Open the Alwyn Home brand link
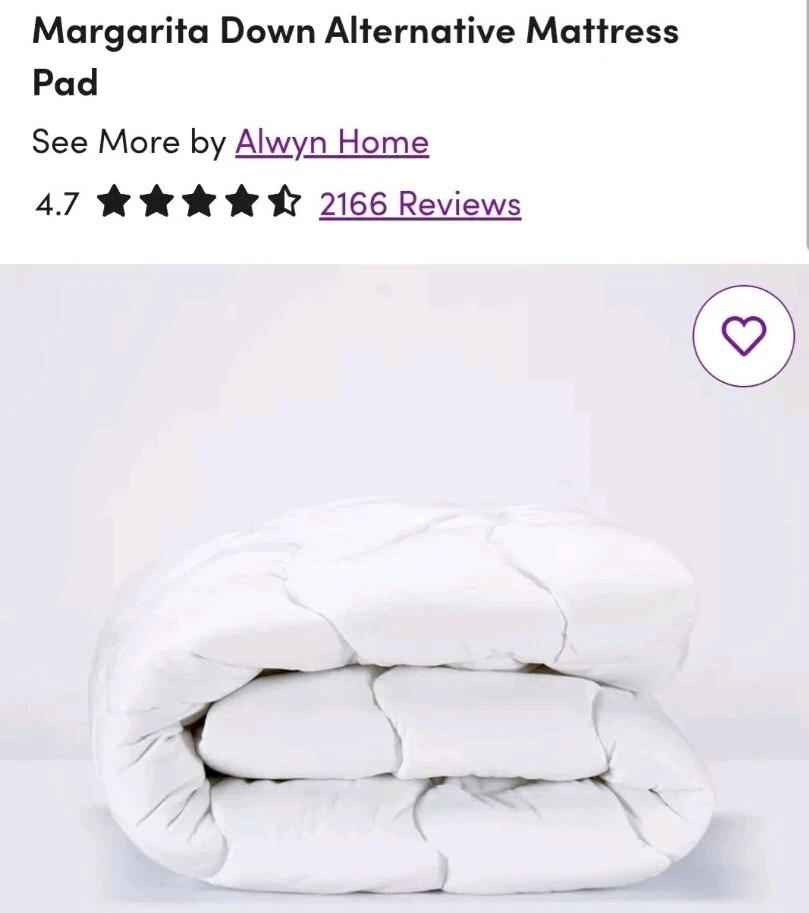Image resolution: width=809 pixels, height=913 pixels. pos(332,142)
